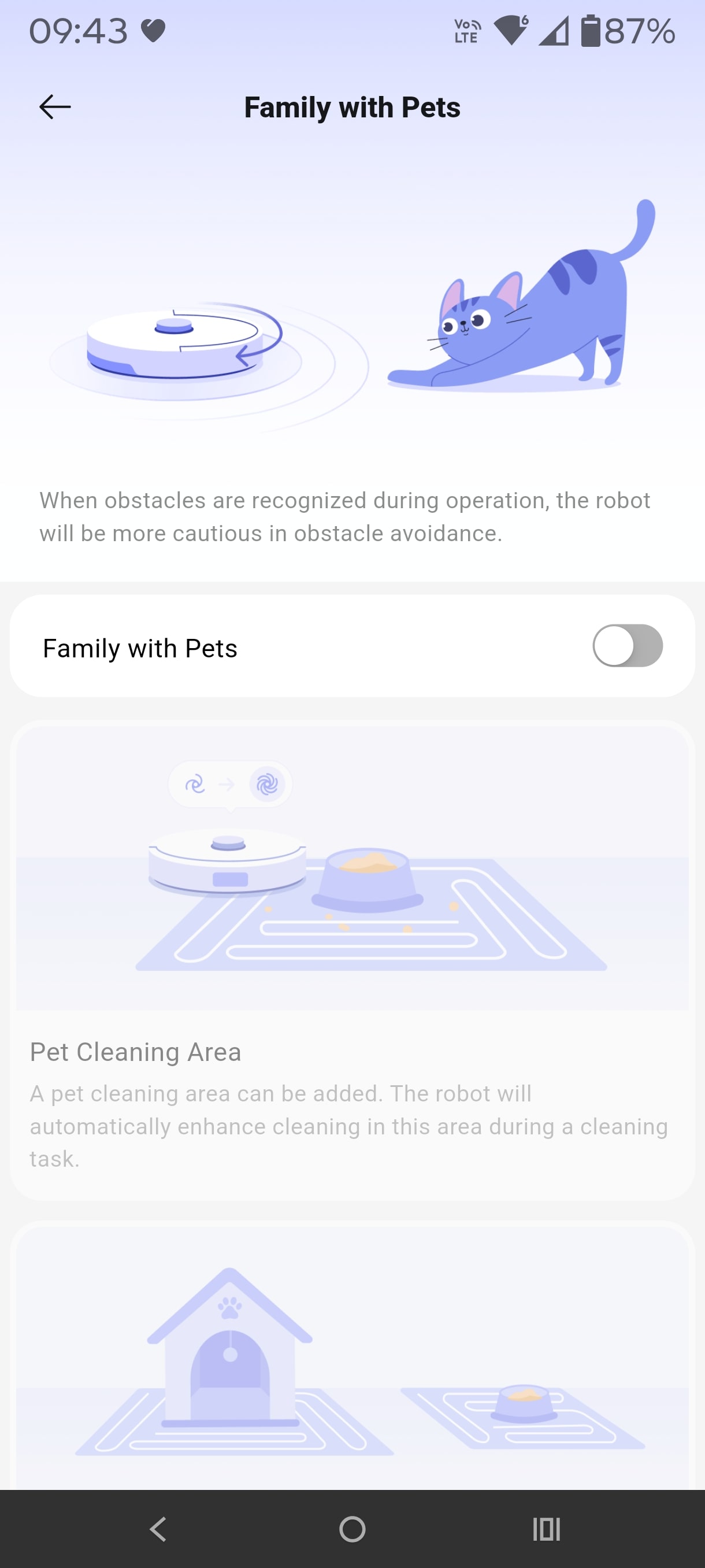The height and width of the screenshot is (1568, 705).
Task: Go back using the top-left arrow
Action: click(x=55, y=107)
